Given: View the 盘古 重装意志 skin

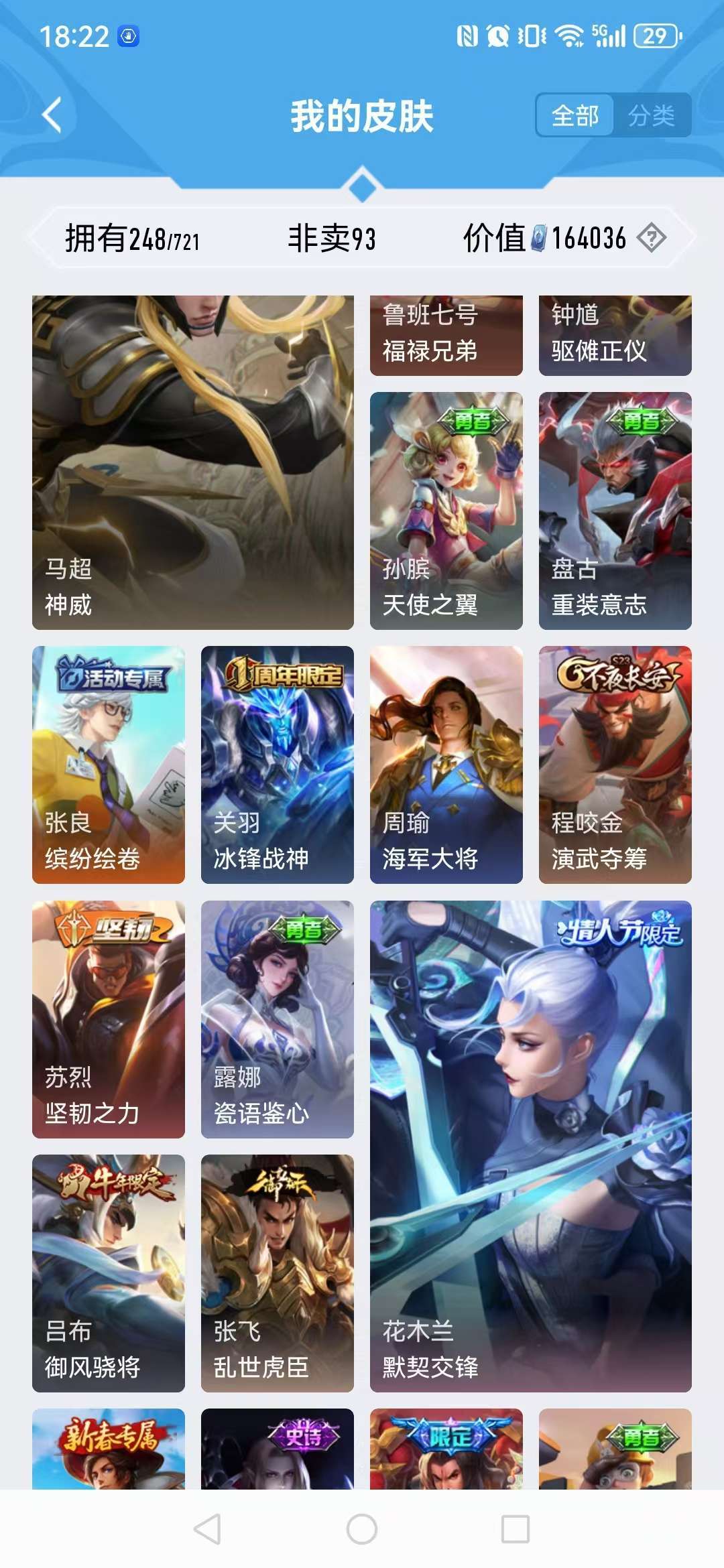Looking at the screenshot, I should point(615,511).
